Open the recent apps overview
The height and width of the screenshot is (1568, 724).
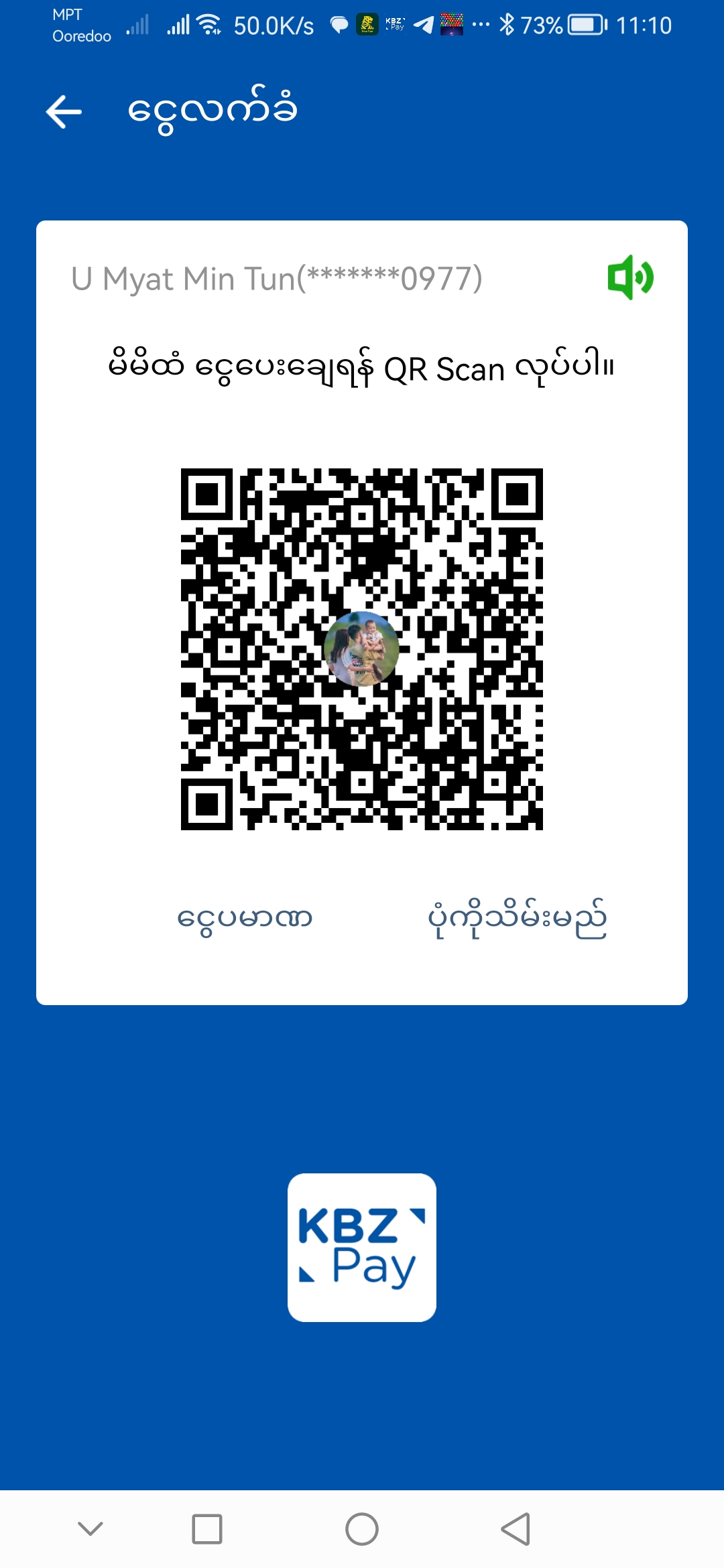[207, 1529]
